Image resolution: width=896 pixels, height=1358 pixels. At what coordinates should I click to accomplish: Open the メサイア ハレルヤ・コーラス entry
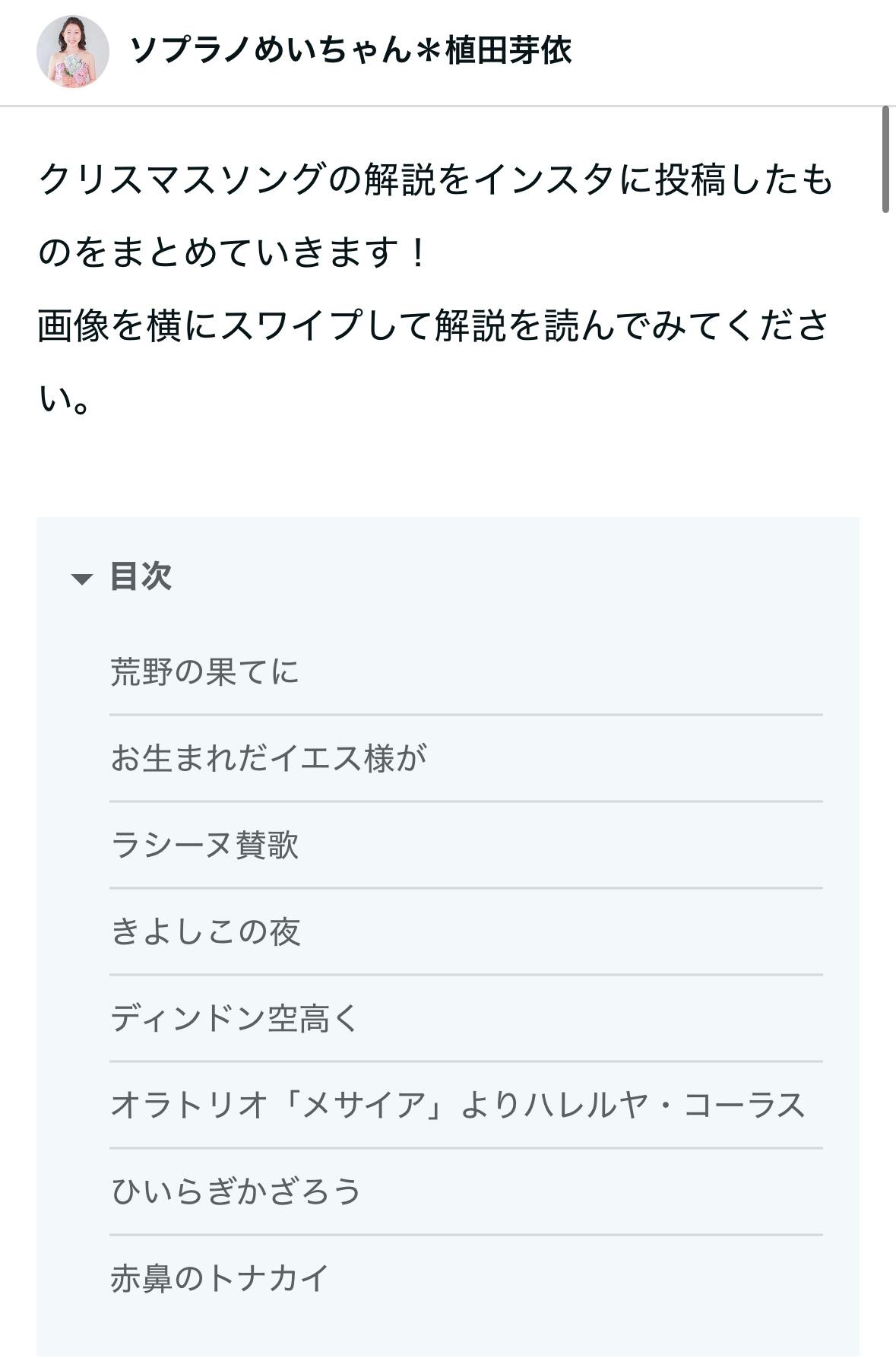pyautogui.click(x=458, y=1106)
